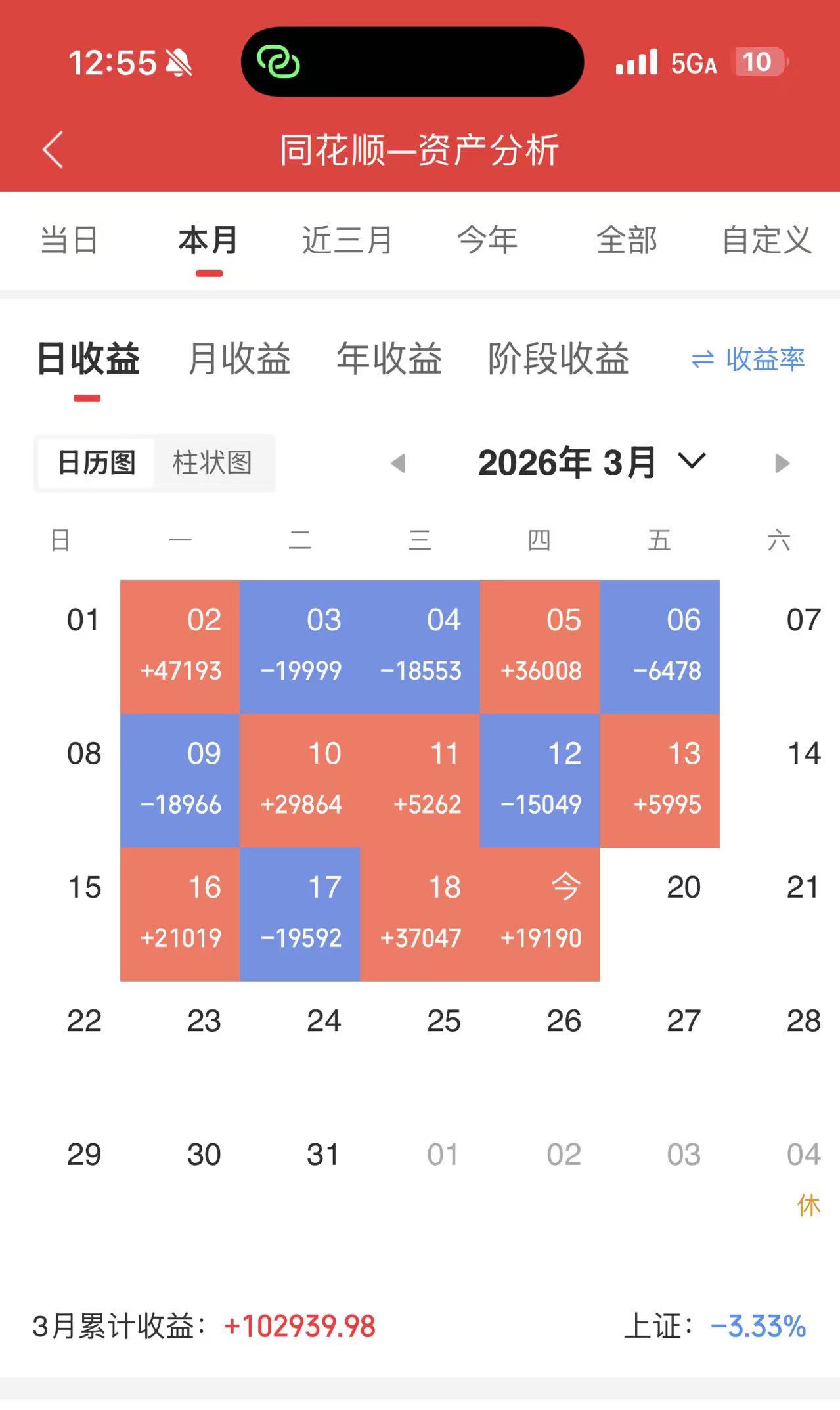Go back using the top-left arrow
Viewport: 840px width, 1410px height.
[x=53, y=150]
